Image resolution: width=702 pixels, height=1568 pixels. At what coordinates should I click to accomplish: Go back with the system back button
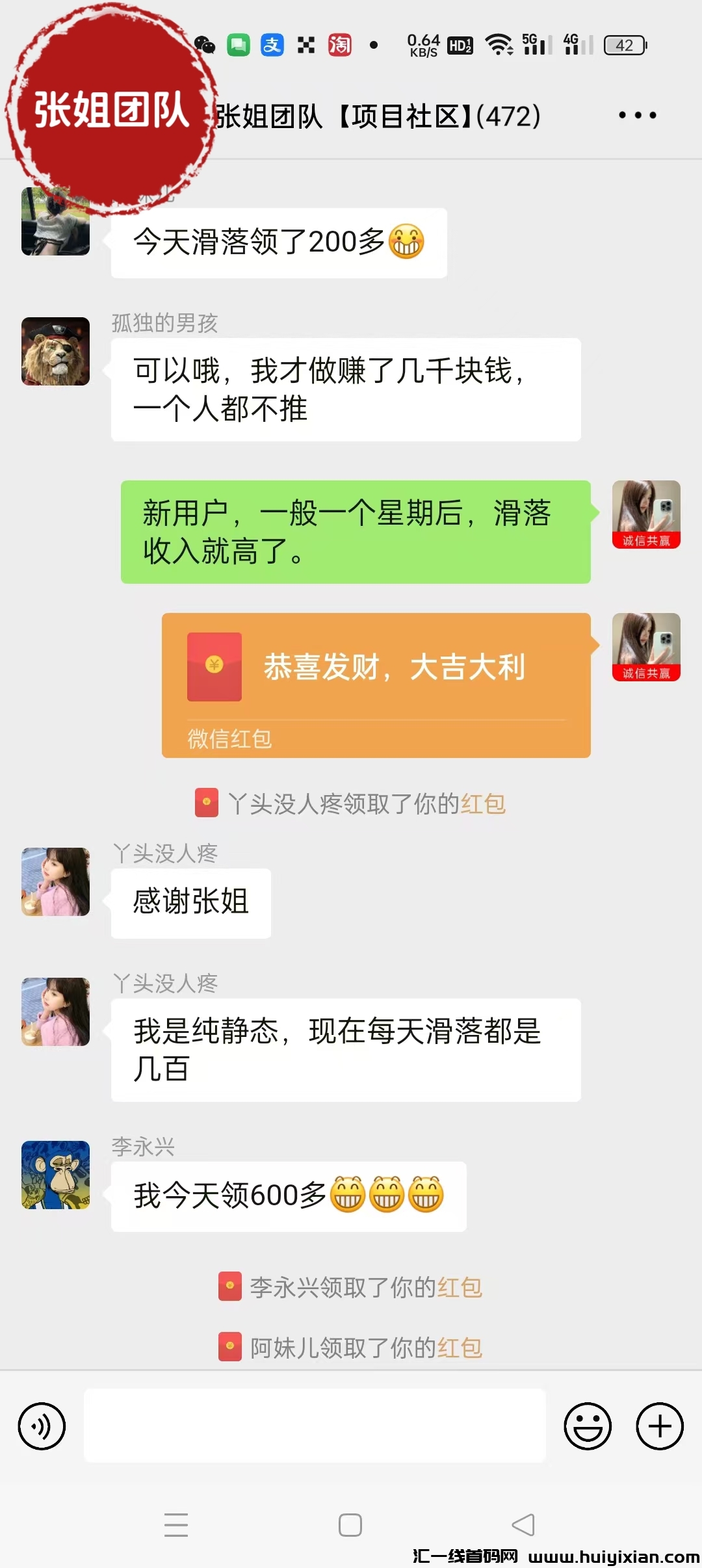(523, 1524)
